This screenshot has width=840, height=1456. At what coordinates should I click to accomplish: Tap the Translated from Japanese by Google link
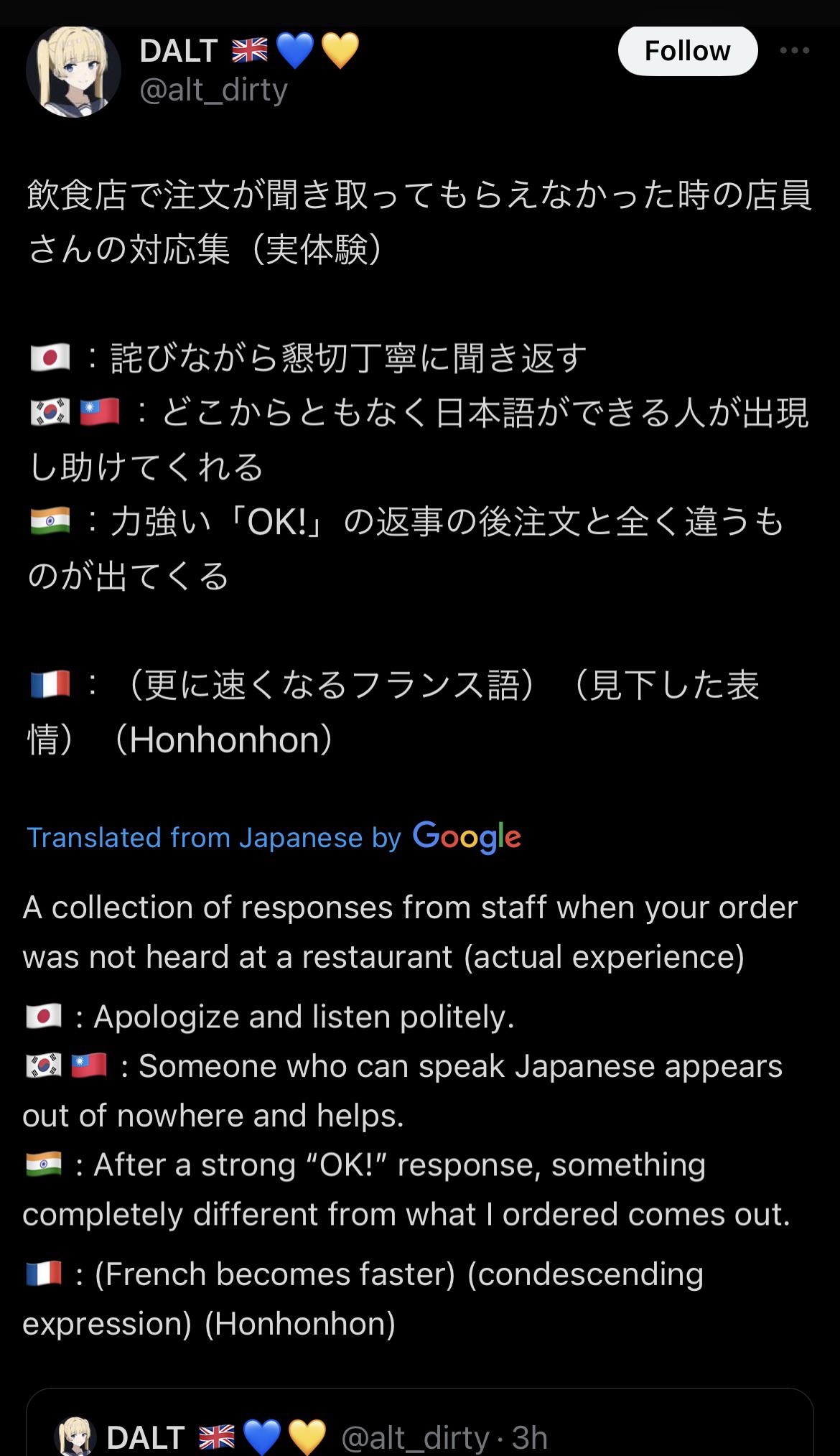[x=273, y=837]
